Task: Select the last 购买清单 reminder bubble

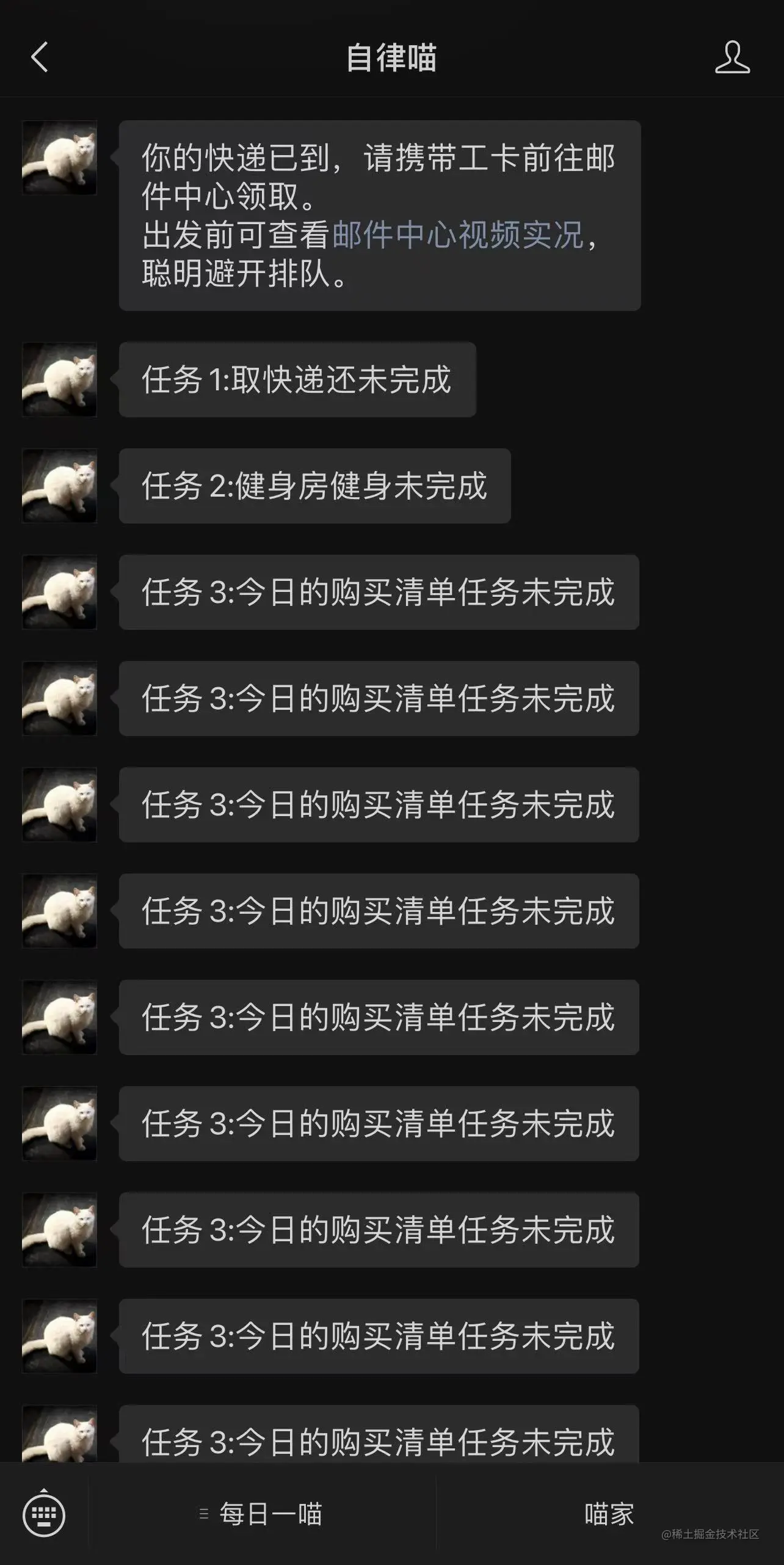Action: tap(379, 1442)
